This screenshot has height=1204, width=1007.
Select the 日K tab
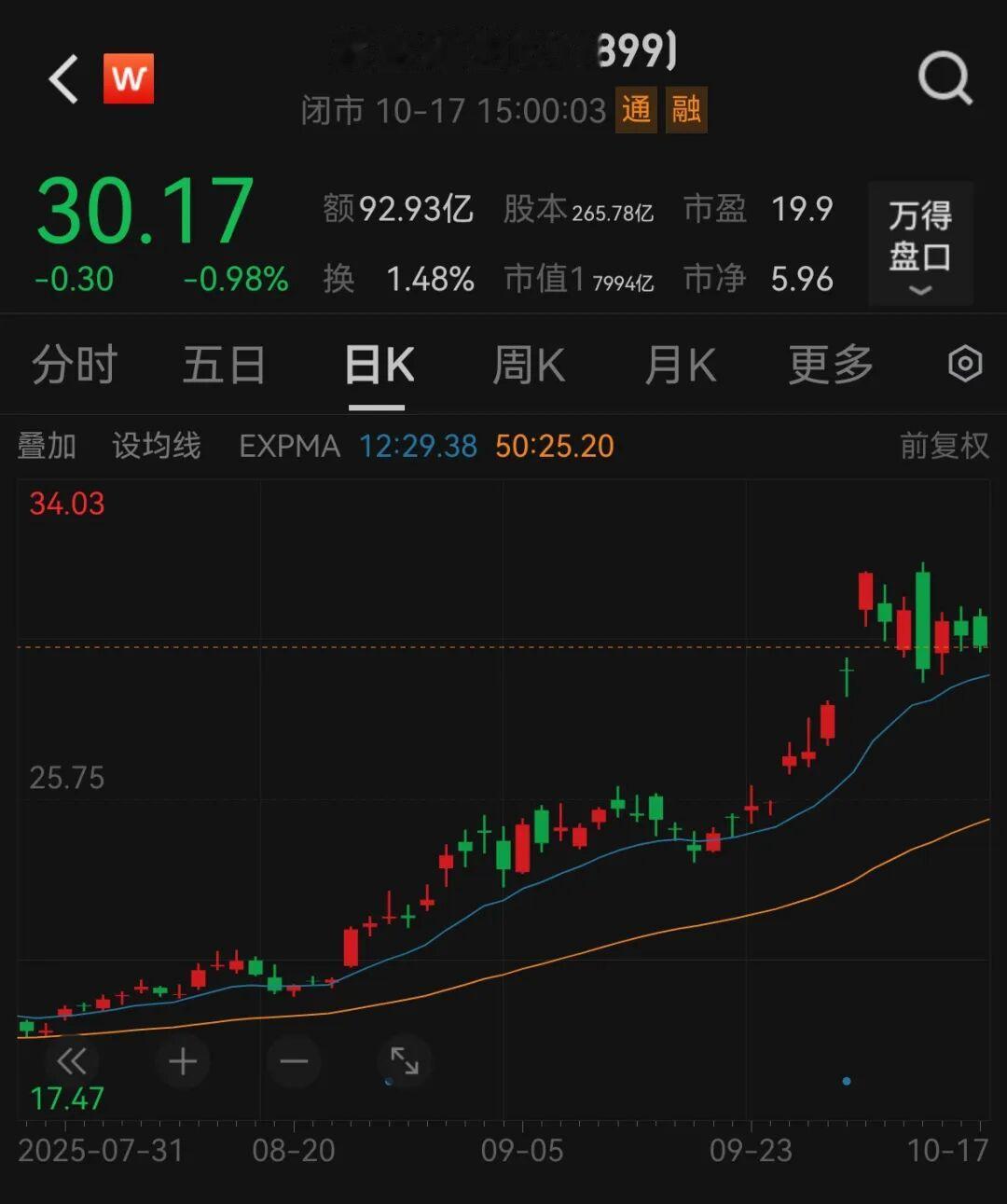(378, 365)
